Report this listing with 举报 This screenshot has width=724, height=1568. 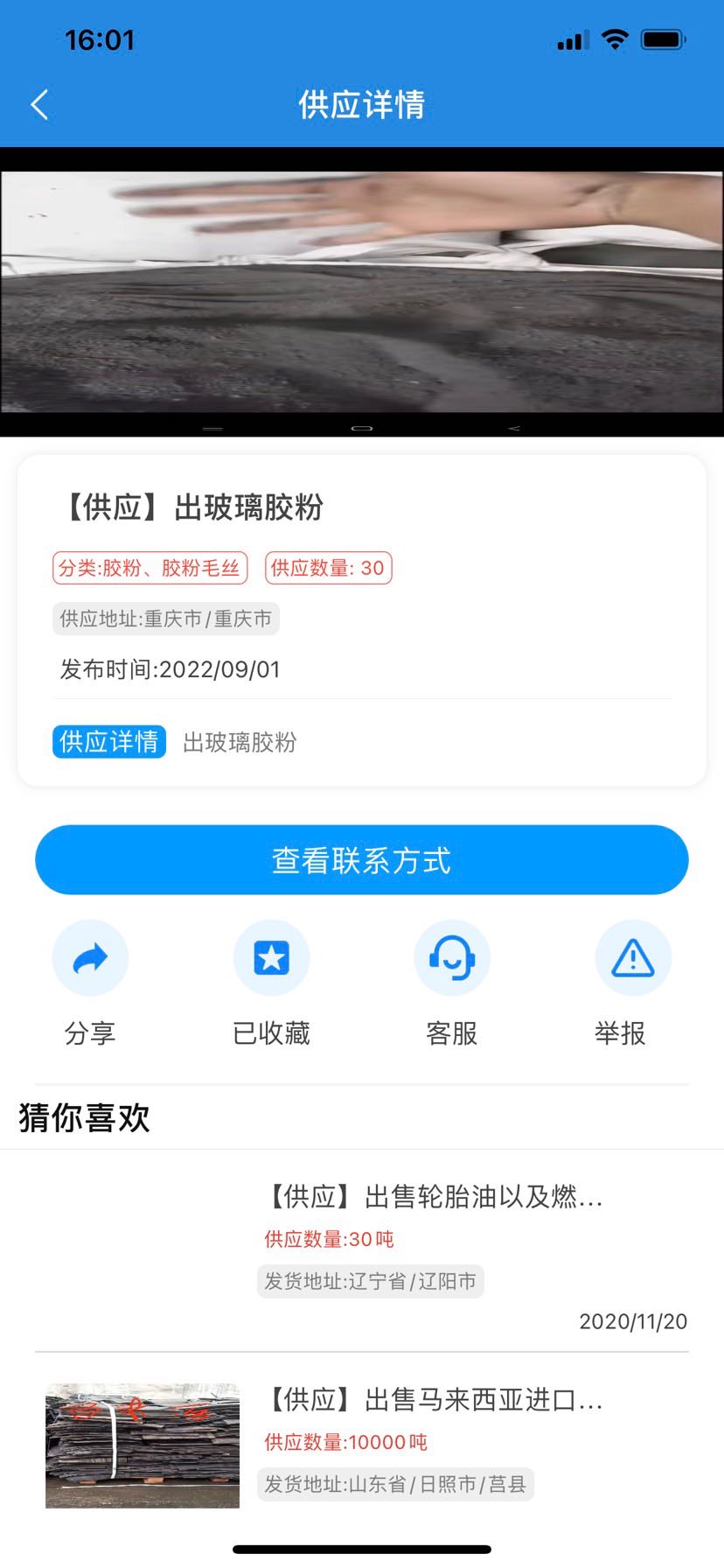(x=632, y=959)
